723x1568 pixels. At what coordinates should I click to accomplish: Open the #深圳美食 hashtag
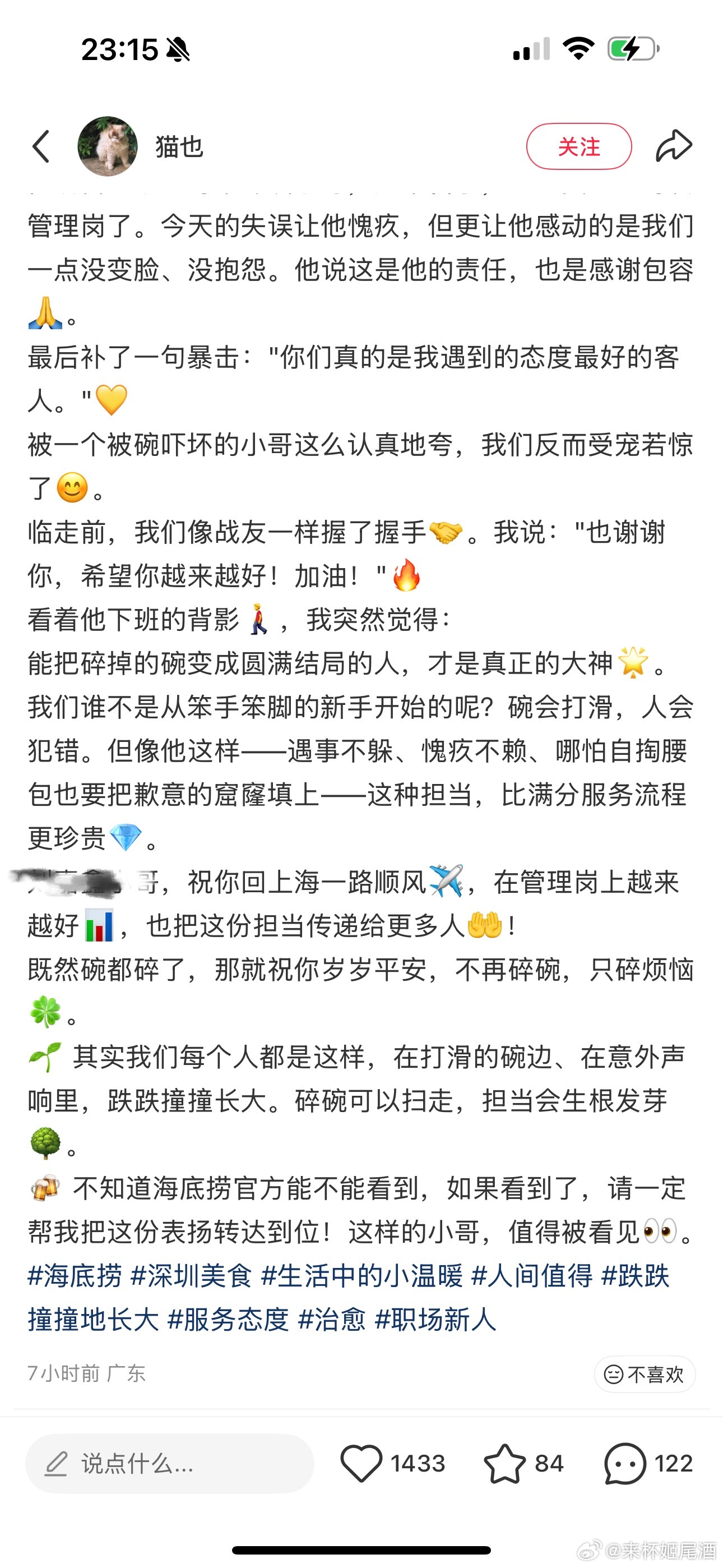pos(192,1276)
